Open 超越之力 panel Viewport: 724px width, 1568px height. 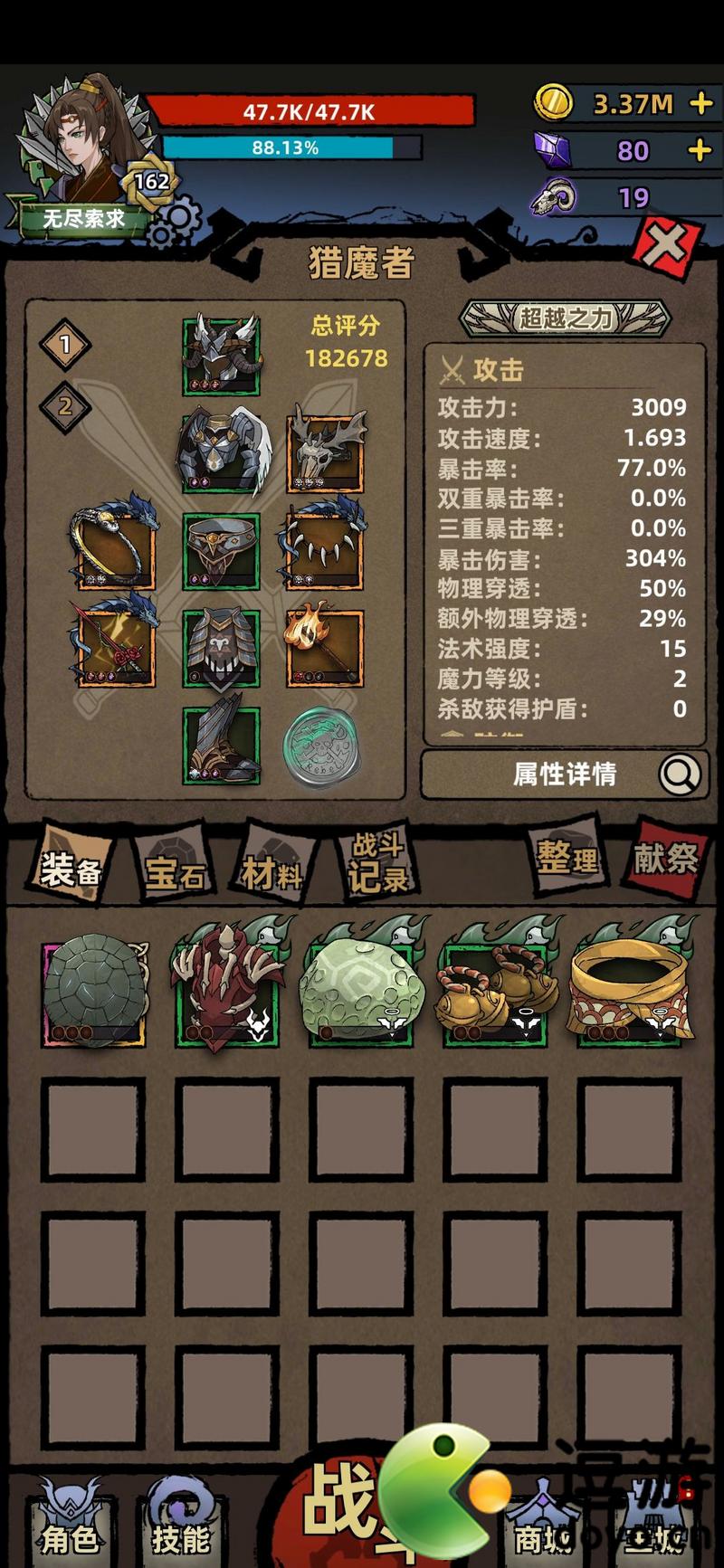click(566, 318)
